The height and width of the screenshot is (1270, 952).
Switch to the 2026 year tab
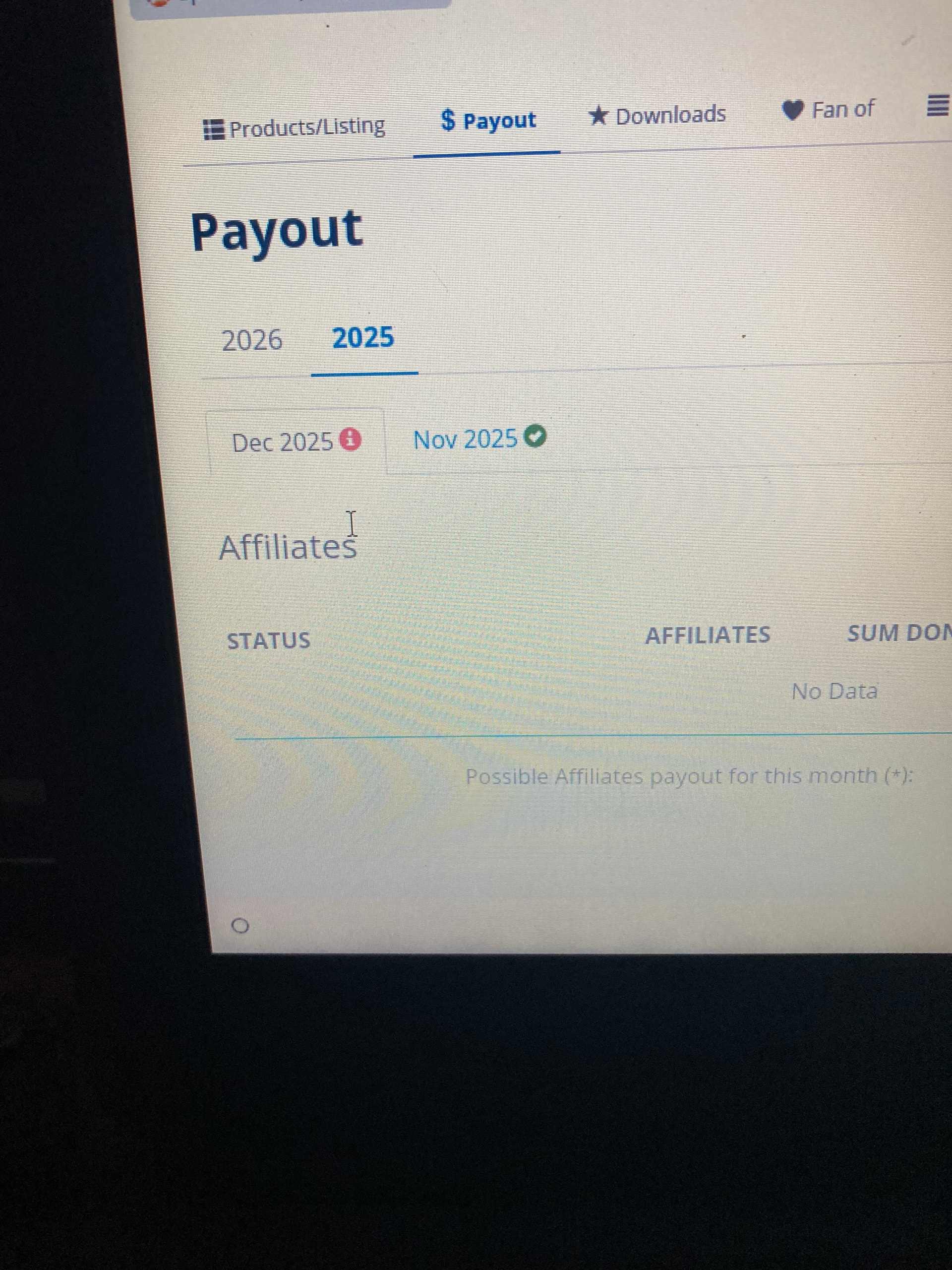(252, 340)
